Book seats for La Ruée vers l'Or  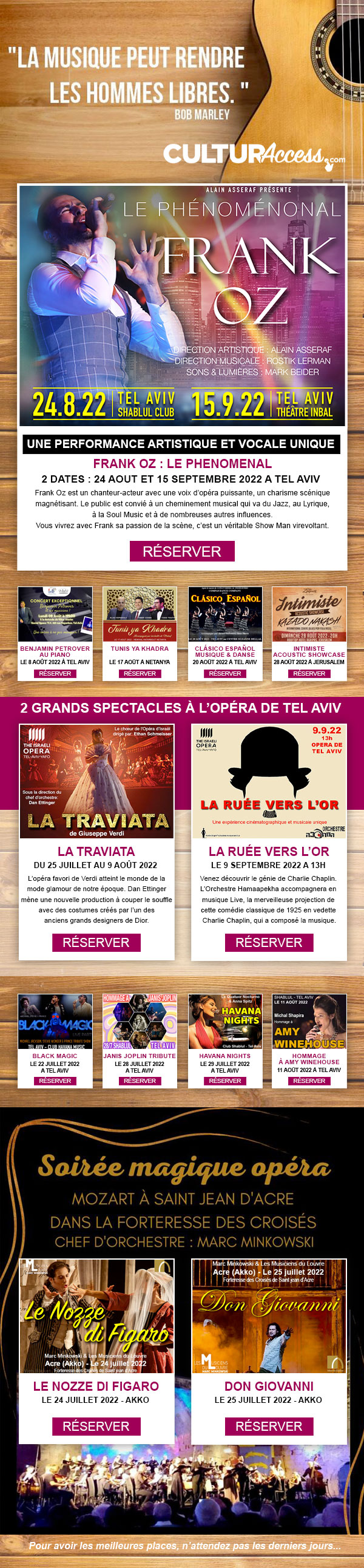pyautogui.click(x=268, y=942)
